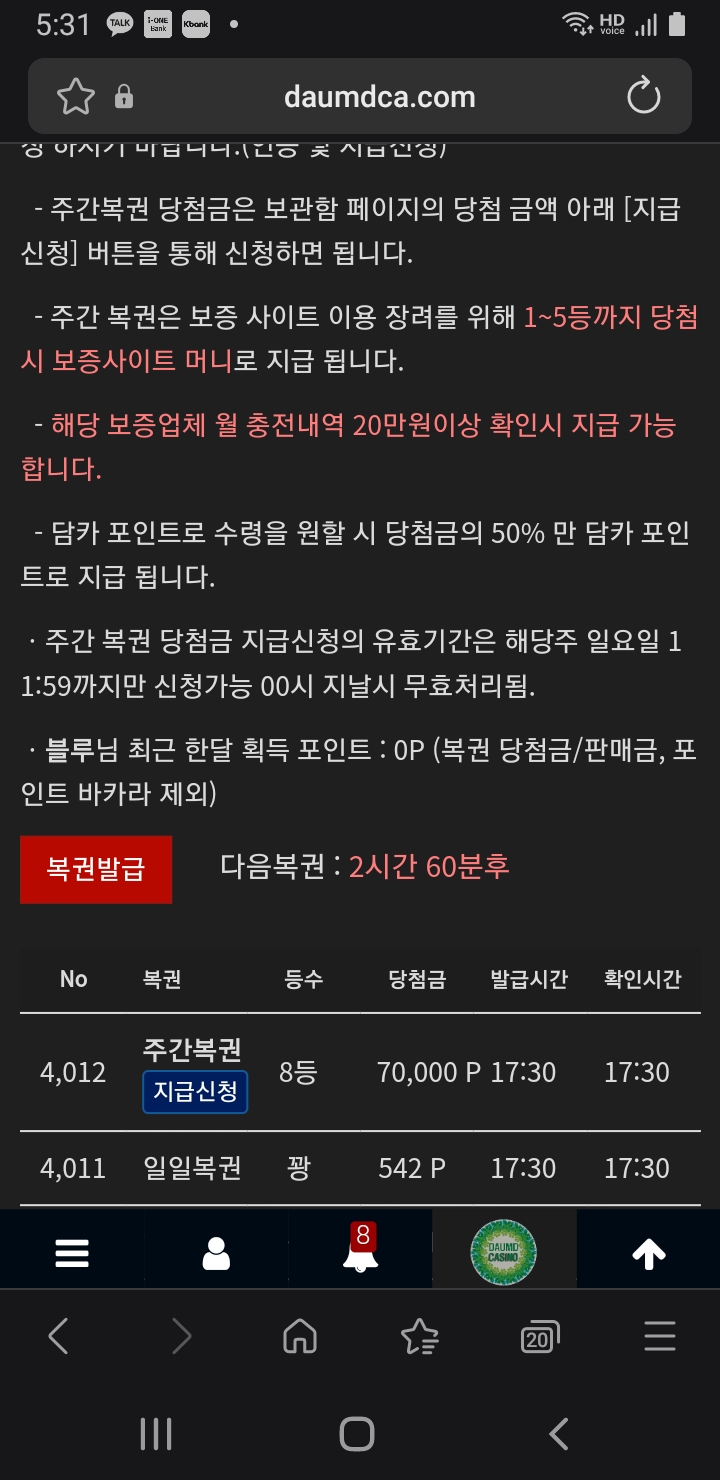Open the browser's three-line menu
Image resolution: width=720 pixels, height=1480 pixels.
coord(660,1336)
